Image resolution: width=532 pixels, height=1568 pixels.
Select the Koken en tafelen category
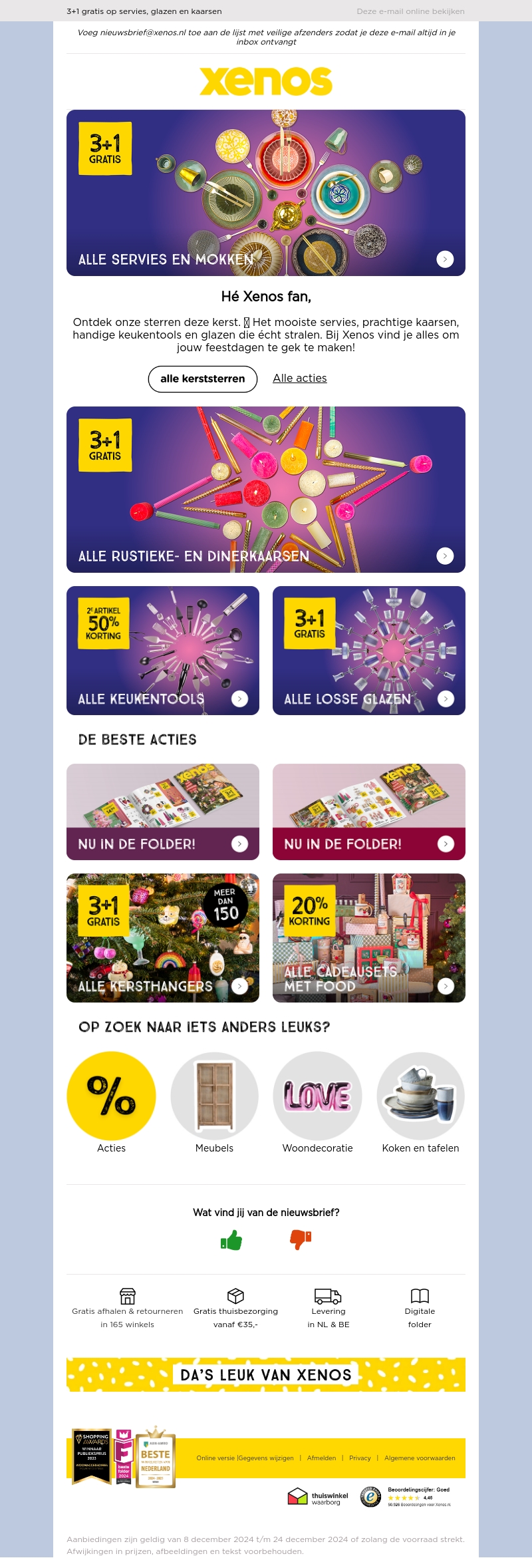420,1096
